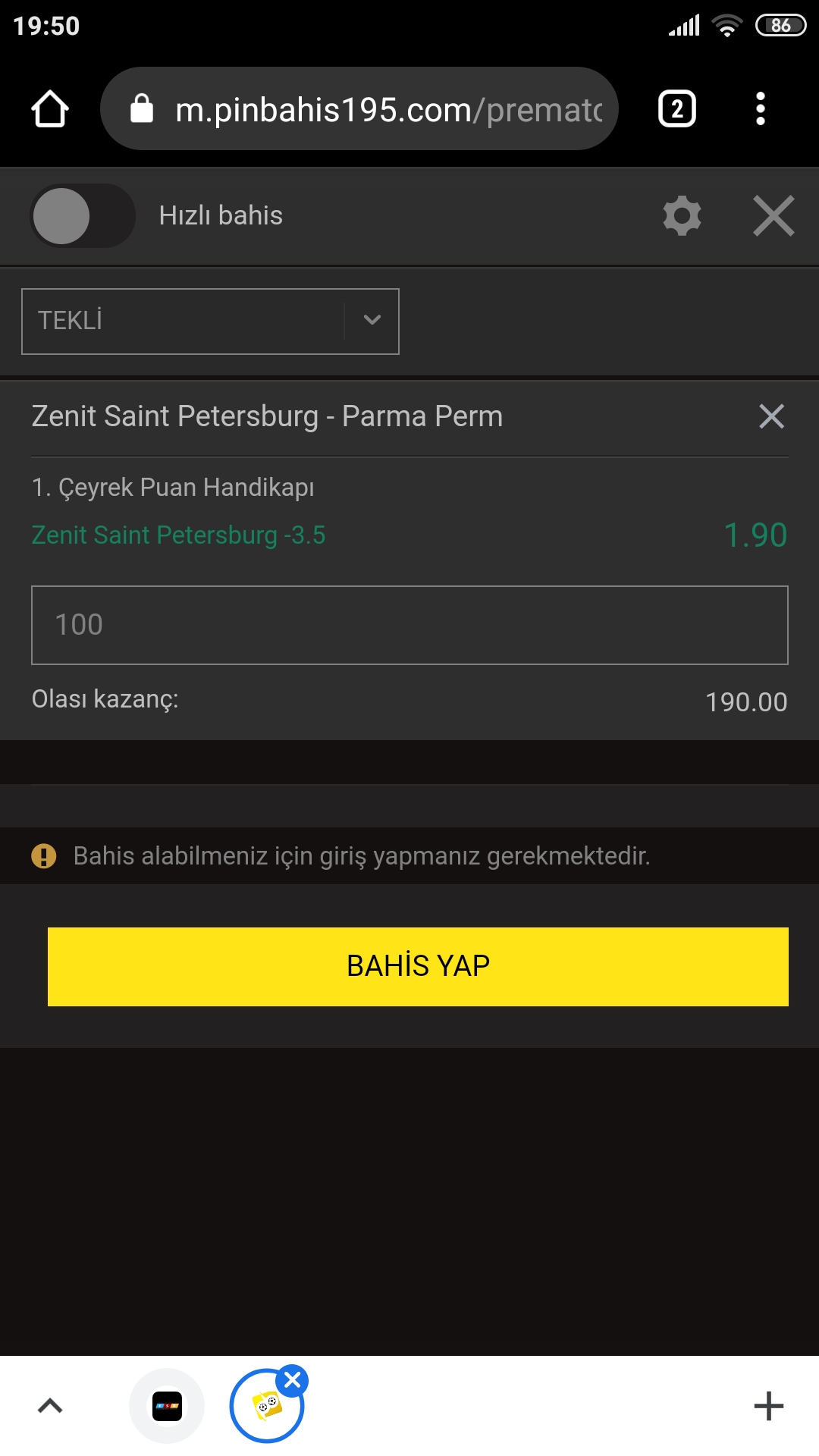Switch to the first tab in bottom strip
This screenshot has height=1456, width=819.
click(167, 1406)
